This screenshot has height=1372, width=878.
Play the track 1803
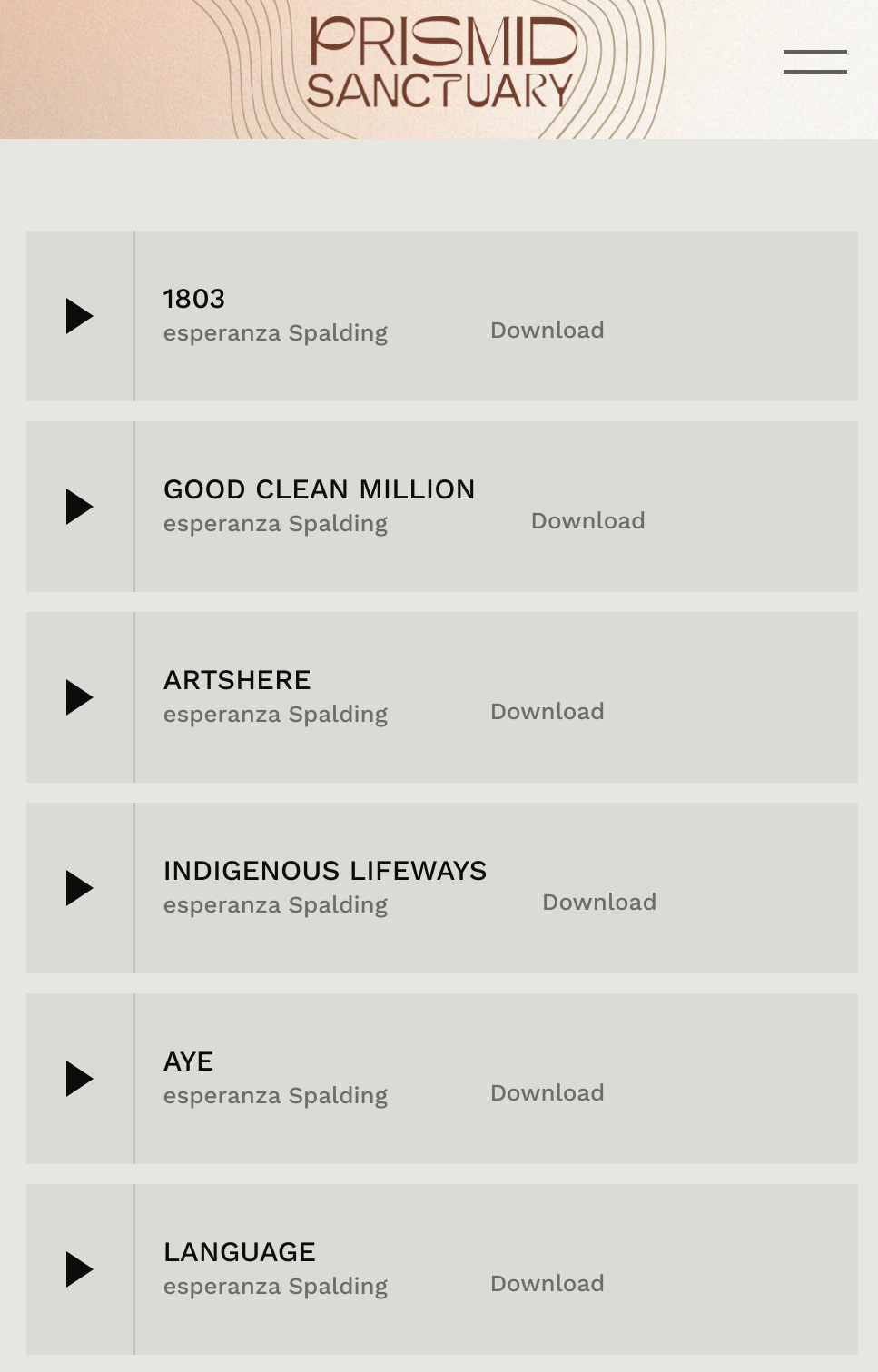pos(80,316)
